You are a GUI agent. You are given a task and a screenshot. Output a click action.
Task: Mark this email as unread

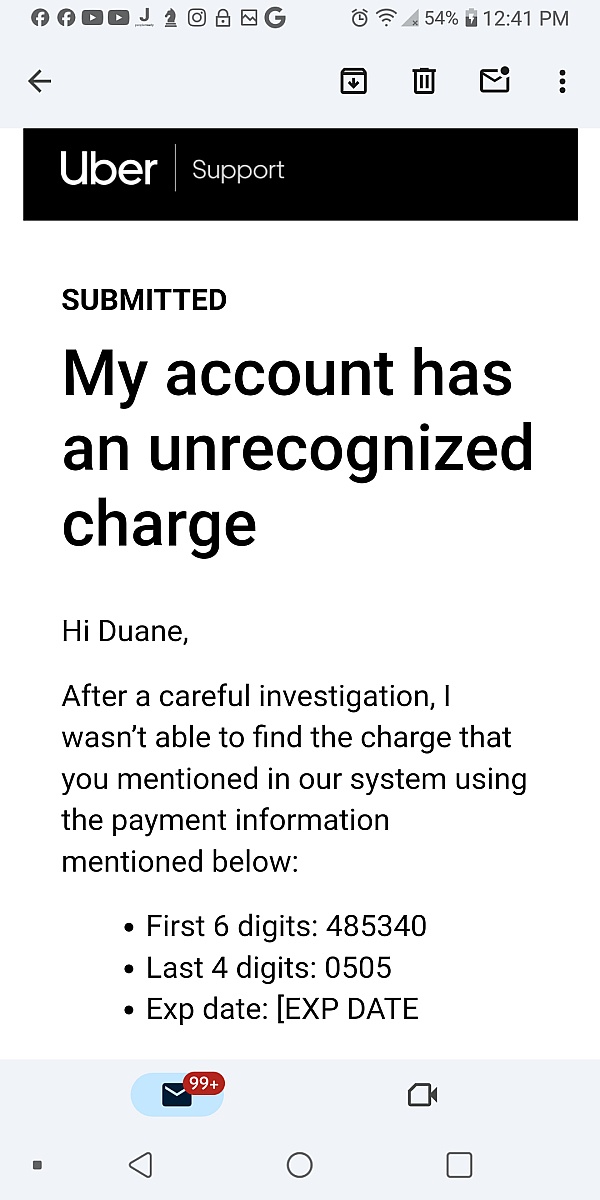495,80
